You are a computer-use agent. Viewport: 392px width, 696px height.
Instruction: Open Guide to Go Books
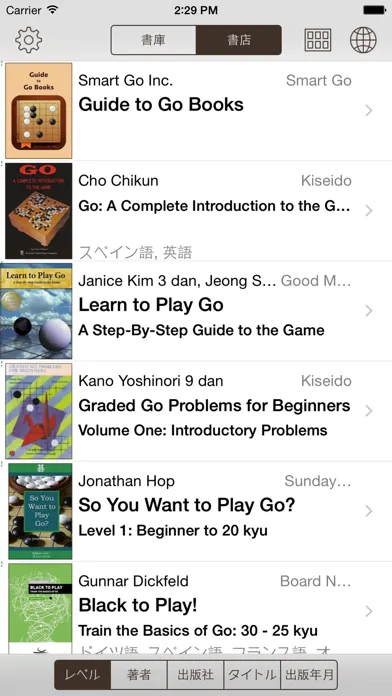pos(196,111)
